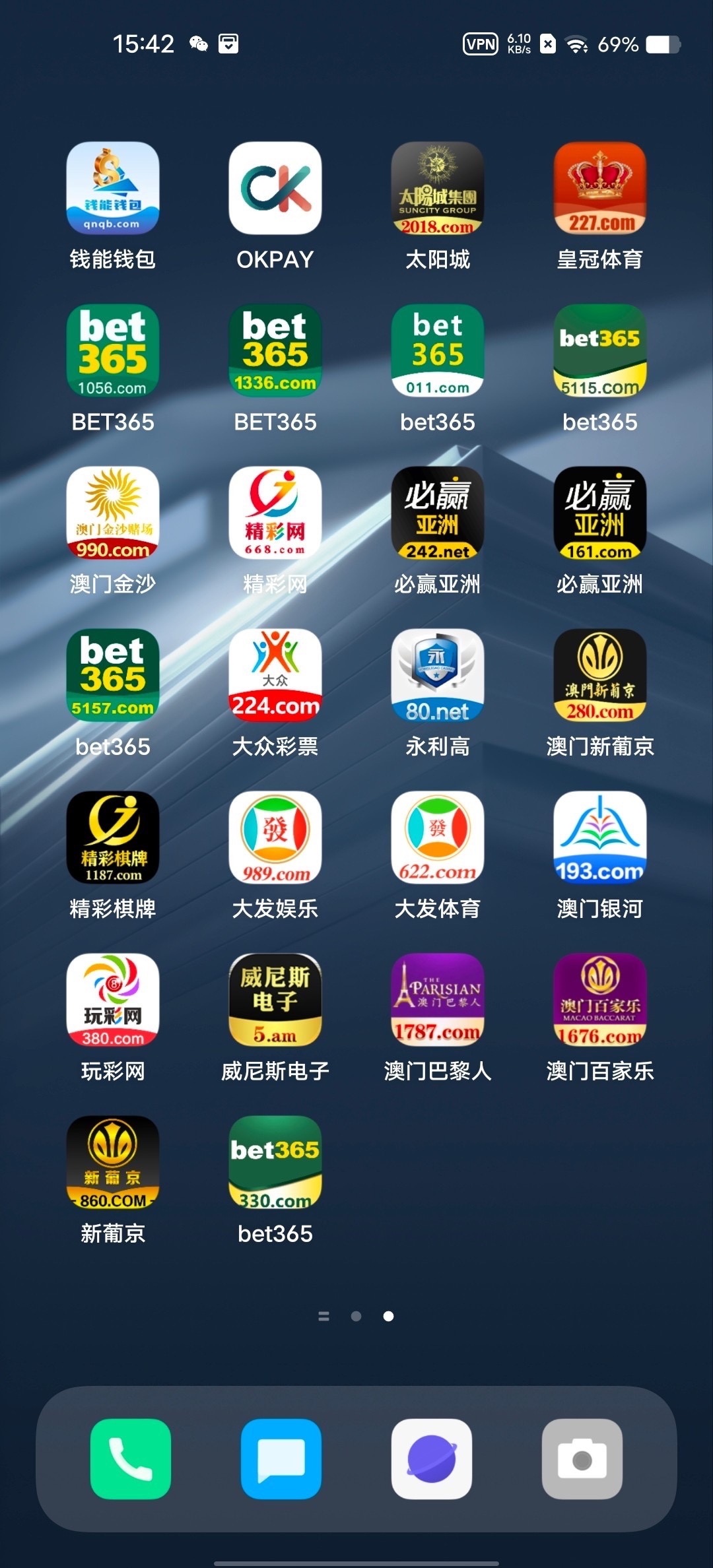This screenshot has height=1568, width=713.
Task: Launch the browser from the dock
Action: (x=431, y=1459)
